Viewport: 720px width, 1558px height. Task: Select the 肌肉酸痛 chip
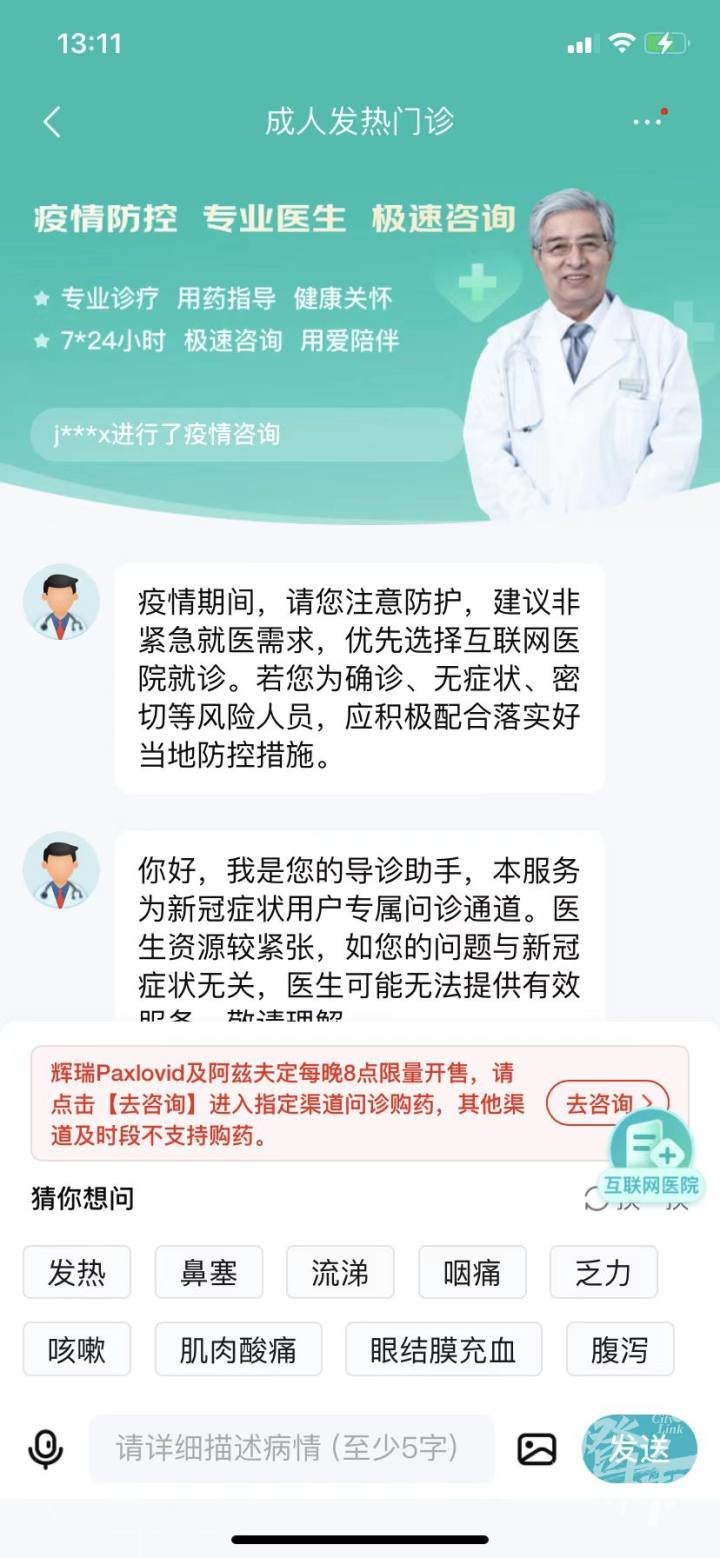(x=239, y=1349)
